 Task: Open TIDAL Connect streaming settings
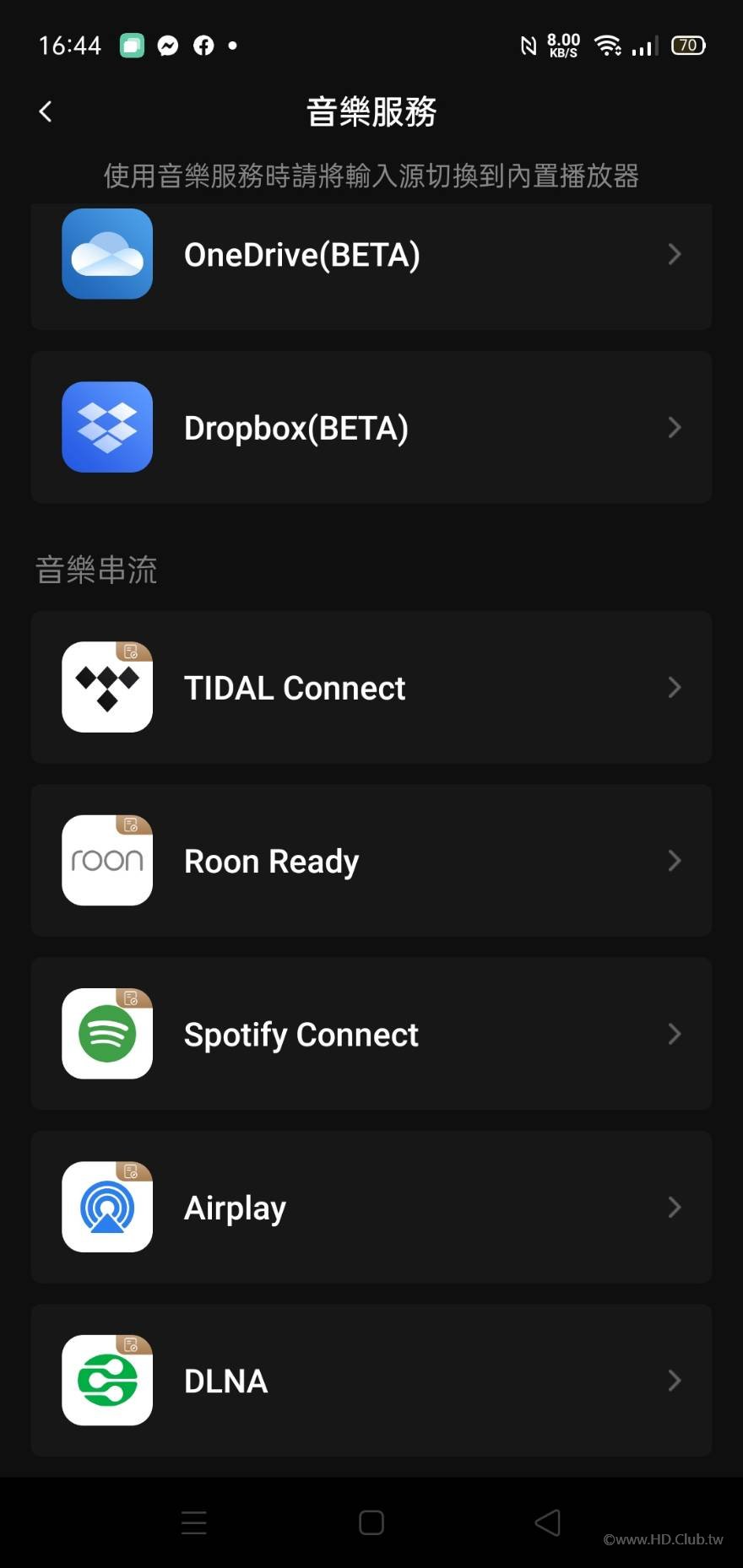click(371, 688)
